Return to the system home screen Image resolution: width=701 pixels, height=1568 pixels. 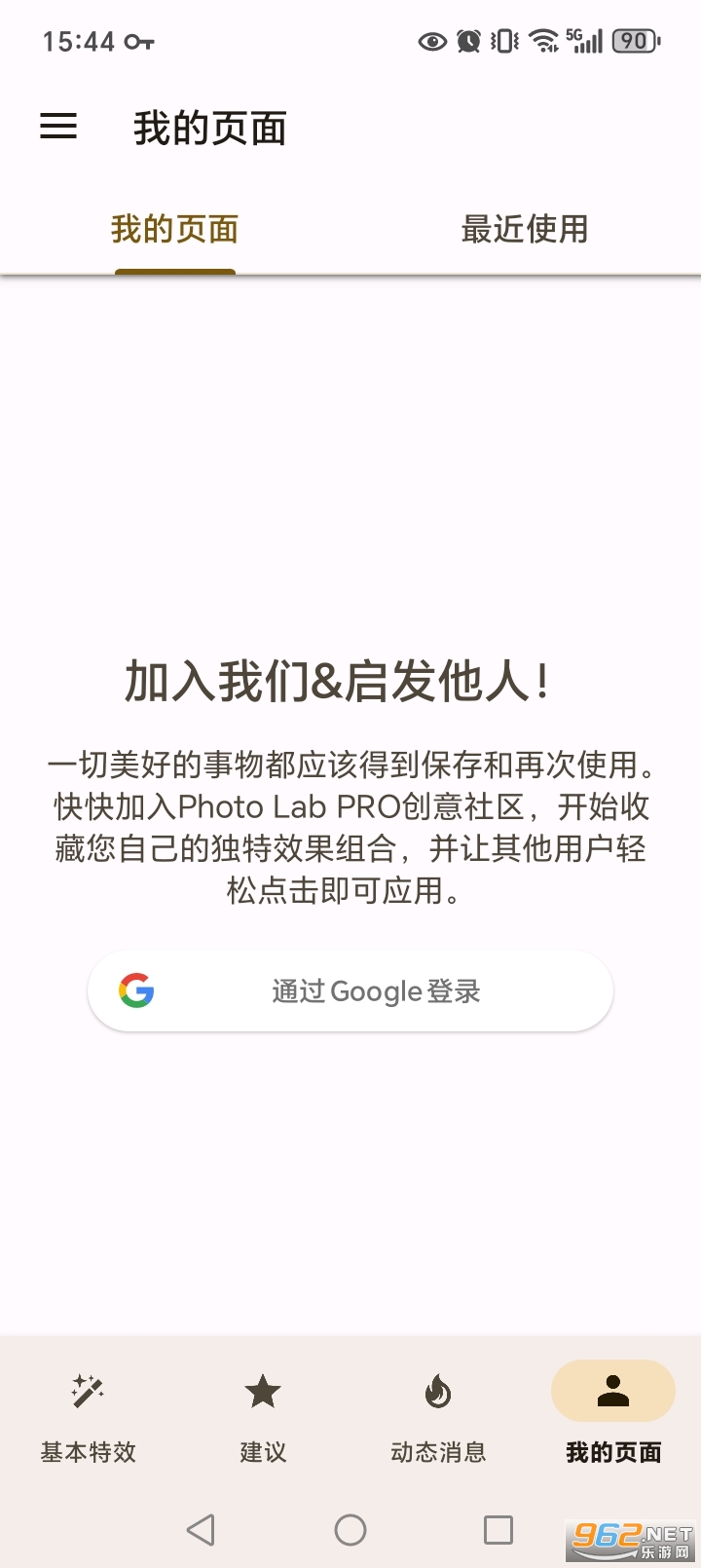[x=350, y=1530]
